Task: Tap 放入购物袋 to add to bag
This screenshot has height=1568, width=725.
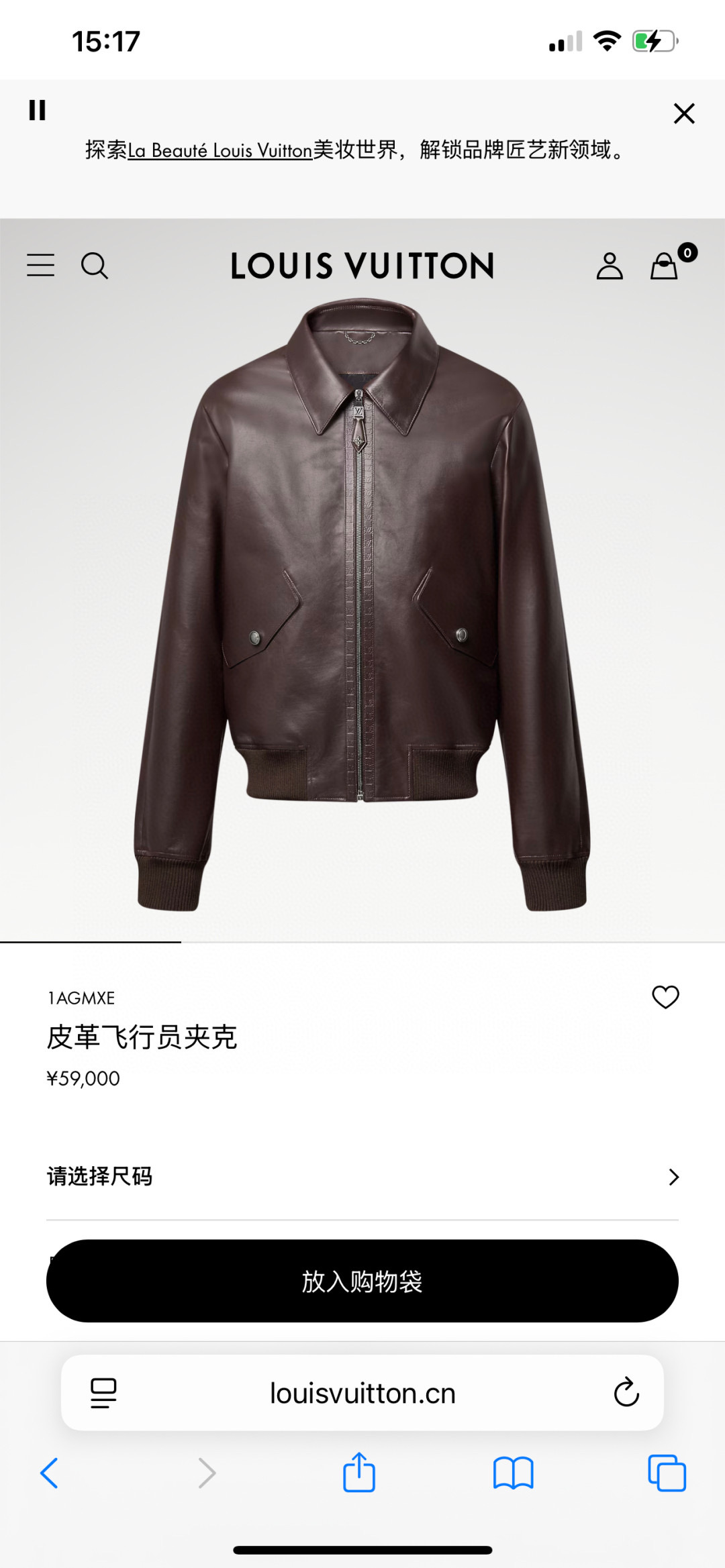Action: [362, 1280]
